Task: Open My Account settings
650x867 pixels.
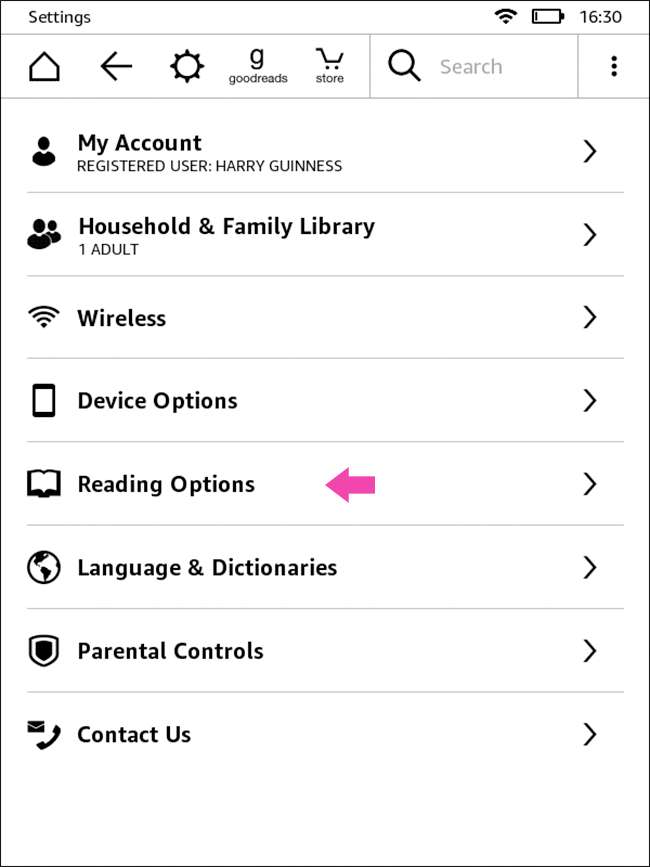Action: 324,152
